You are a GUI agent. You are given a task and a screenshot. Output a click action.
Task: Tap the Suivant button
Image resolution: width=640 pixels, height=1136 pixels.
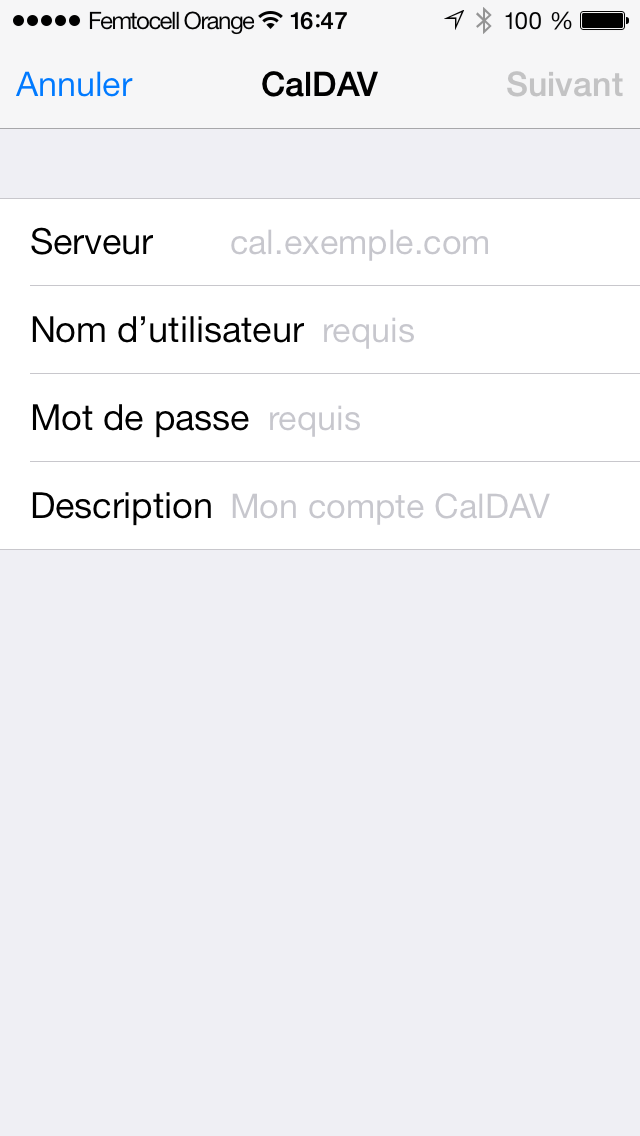click(x=565, y=85)
